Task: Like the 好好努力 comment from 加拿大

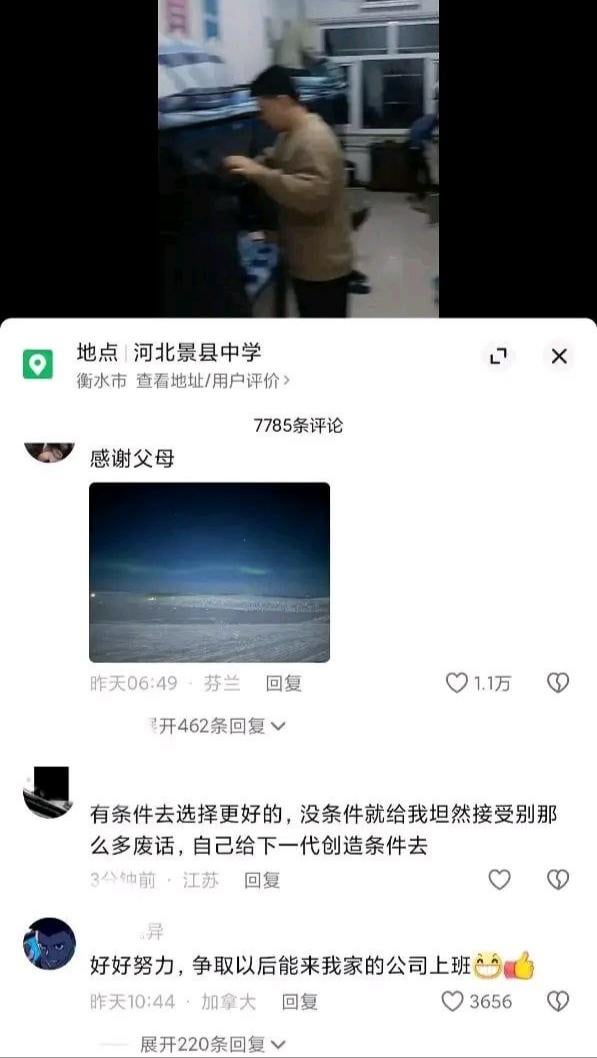Action: pos(476,1002)
